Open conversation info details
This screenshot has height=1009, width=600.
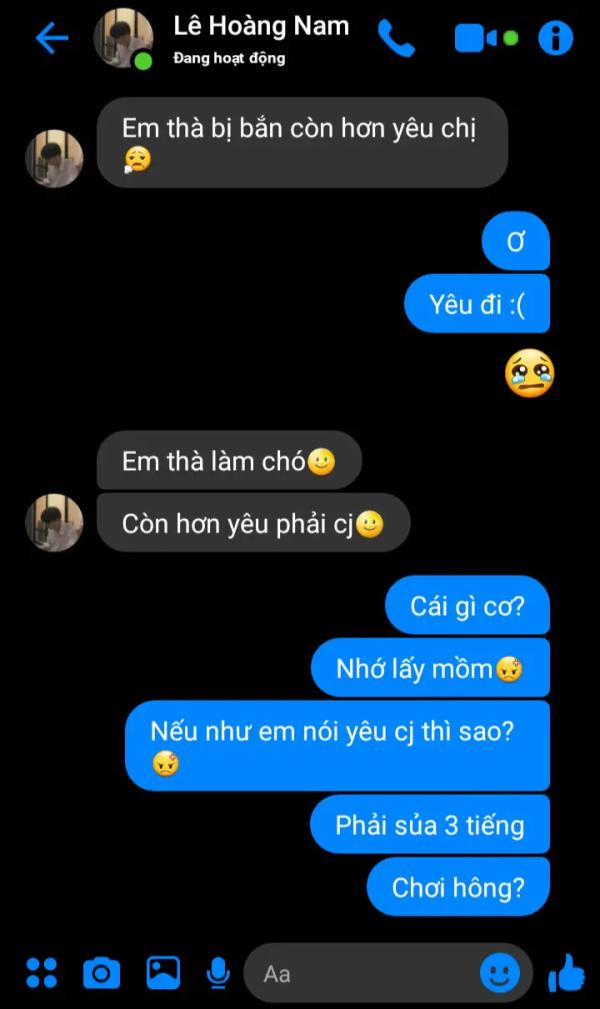[x=555, y=39]
